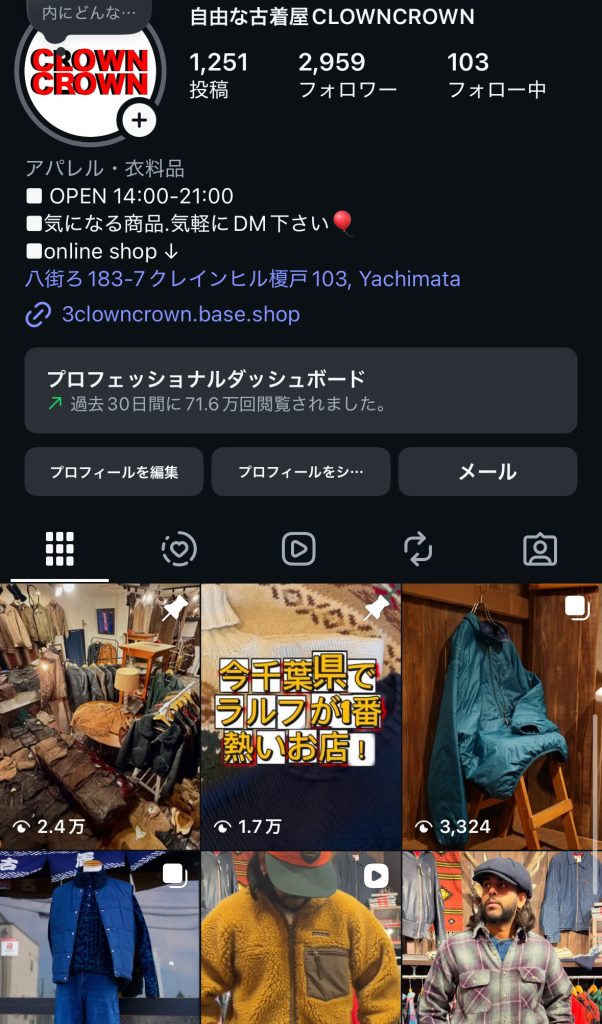Switch to the reels tab
602x1024 pixels.
coord(299,548)
